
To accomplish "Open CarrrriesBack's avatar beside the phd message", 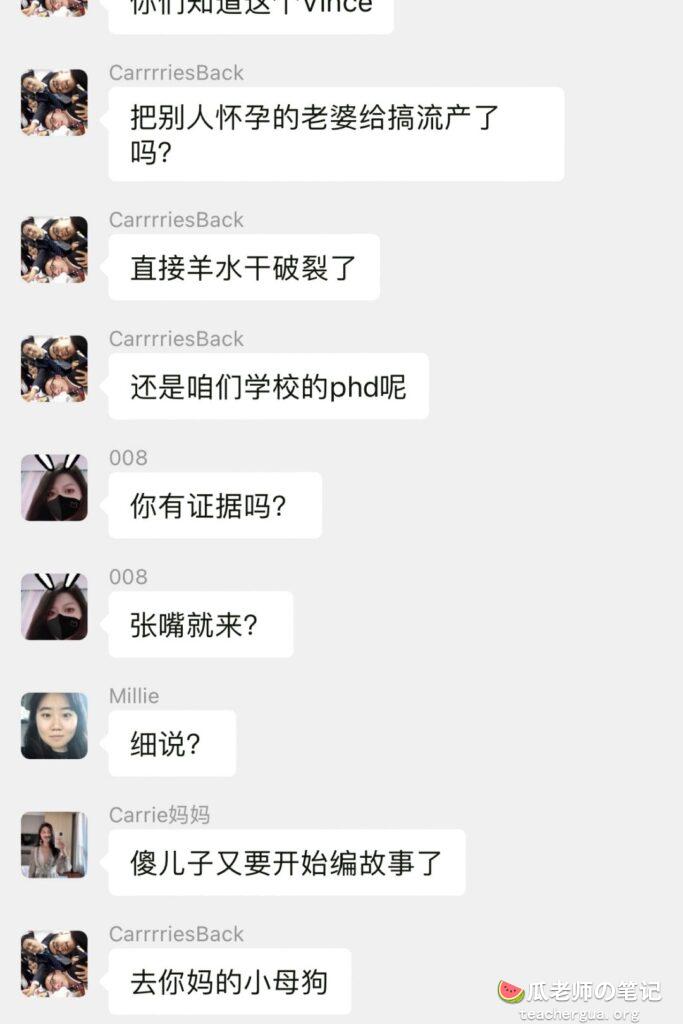I will (54, 369).
